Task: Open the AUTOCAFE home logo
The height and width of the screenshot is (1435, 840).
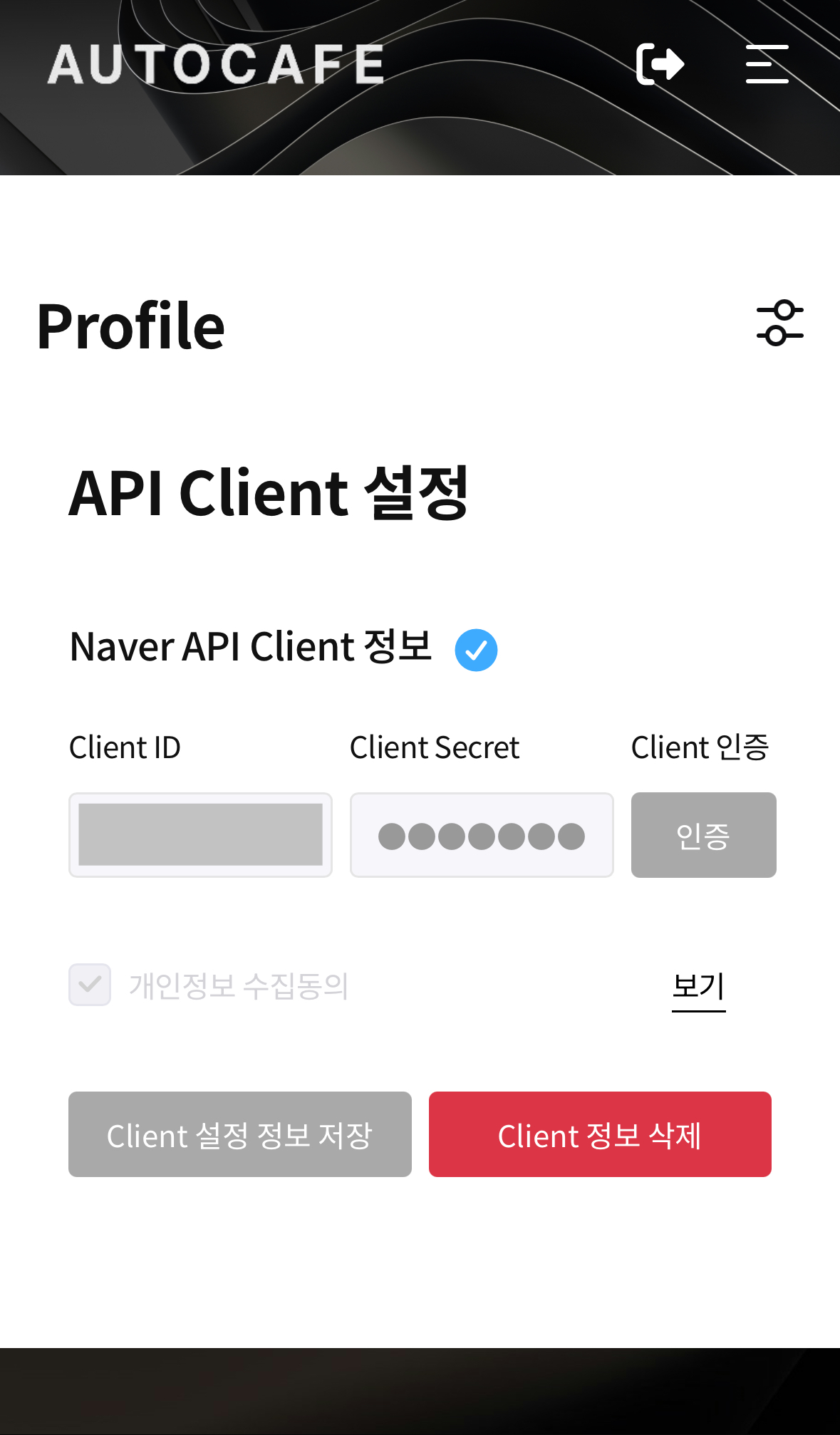Action: tap(216, 64)
